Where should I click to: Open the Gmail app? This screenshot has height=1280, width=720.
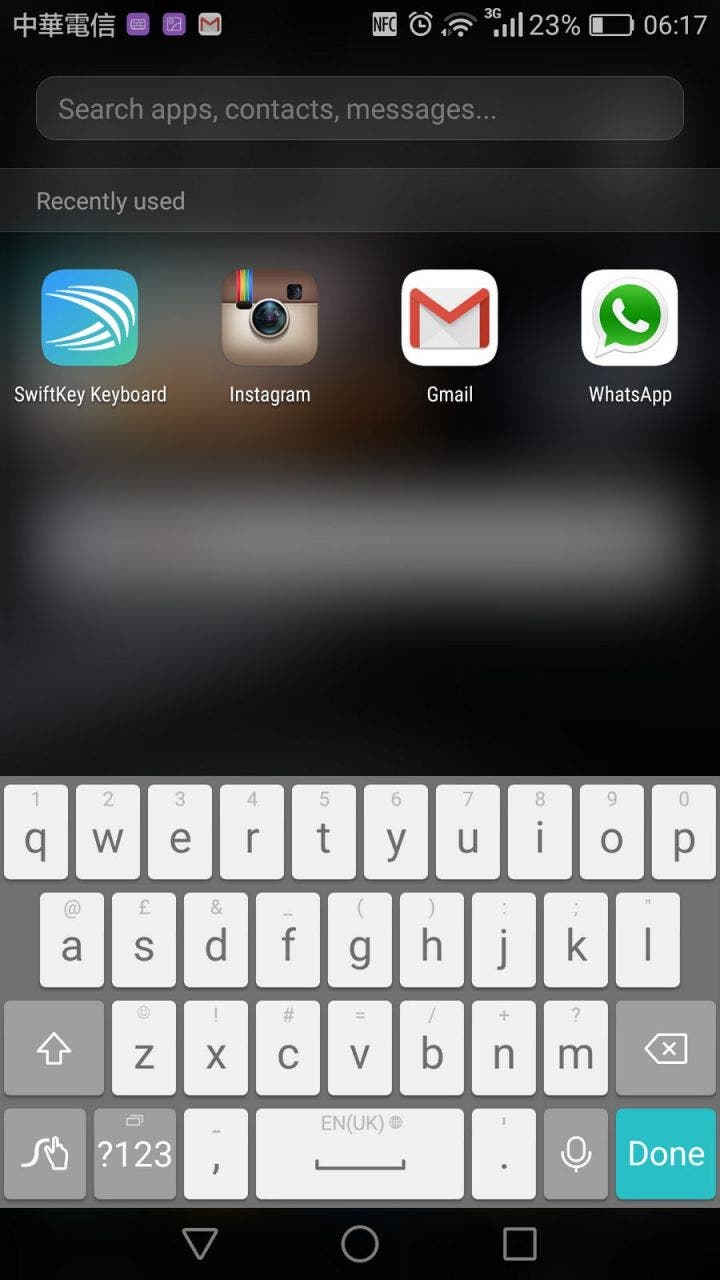tap(449, 337)
